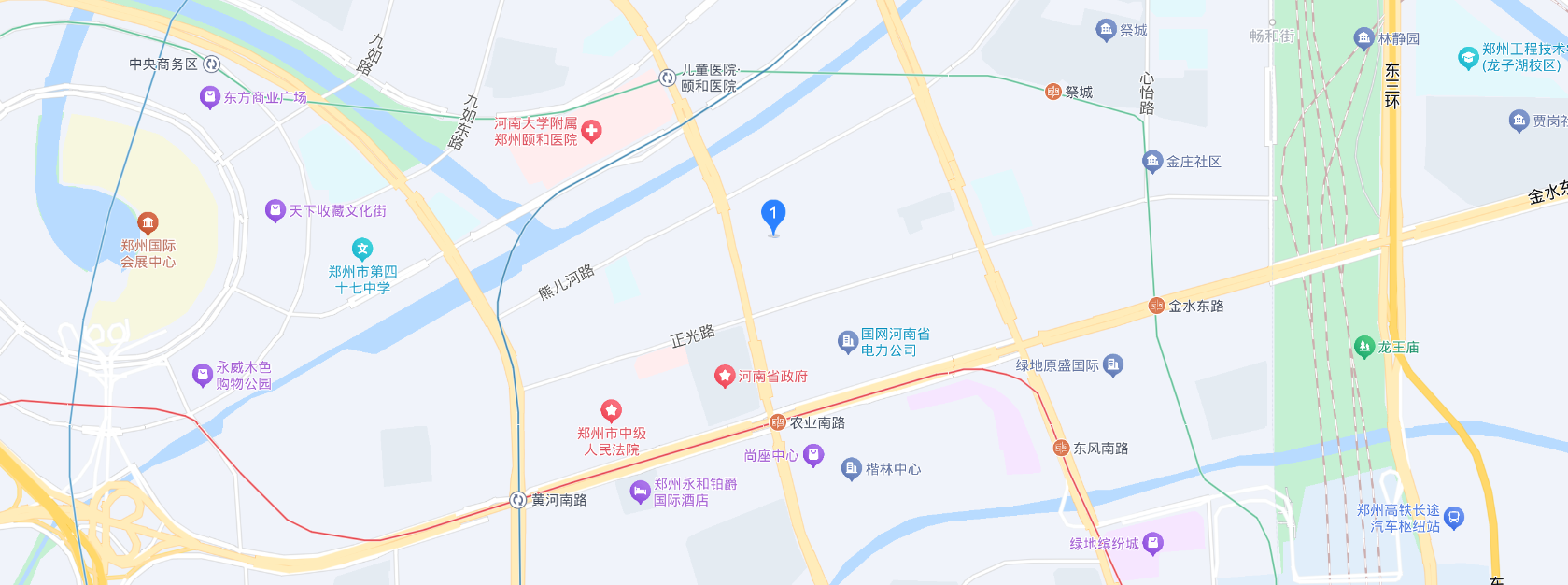Open the 国网河南省电力公司 place marker
This screenshot has height=585, width=1568.
click(x=847, y=342)
